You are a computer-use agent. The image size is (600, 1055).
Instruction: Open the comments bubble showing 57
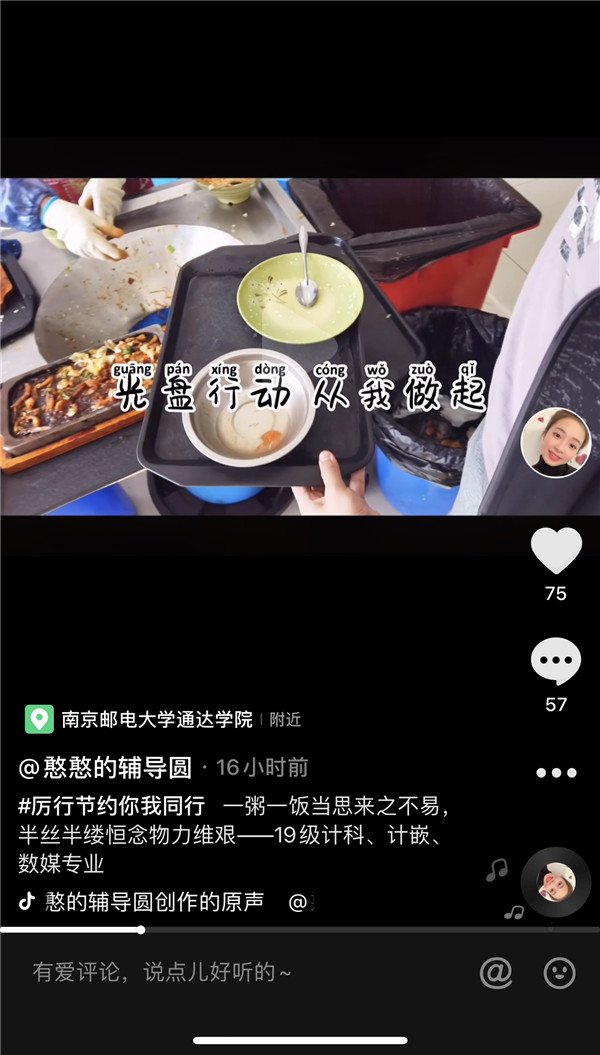click(556, 661)
